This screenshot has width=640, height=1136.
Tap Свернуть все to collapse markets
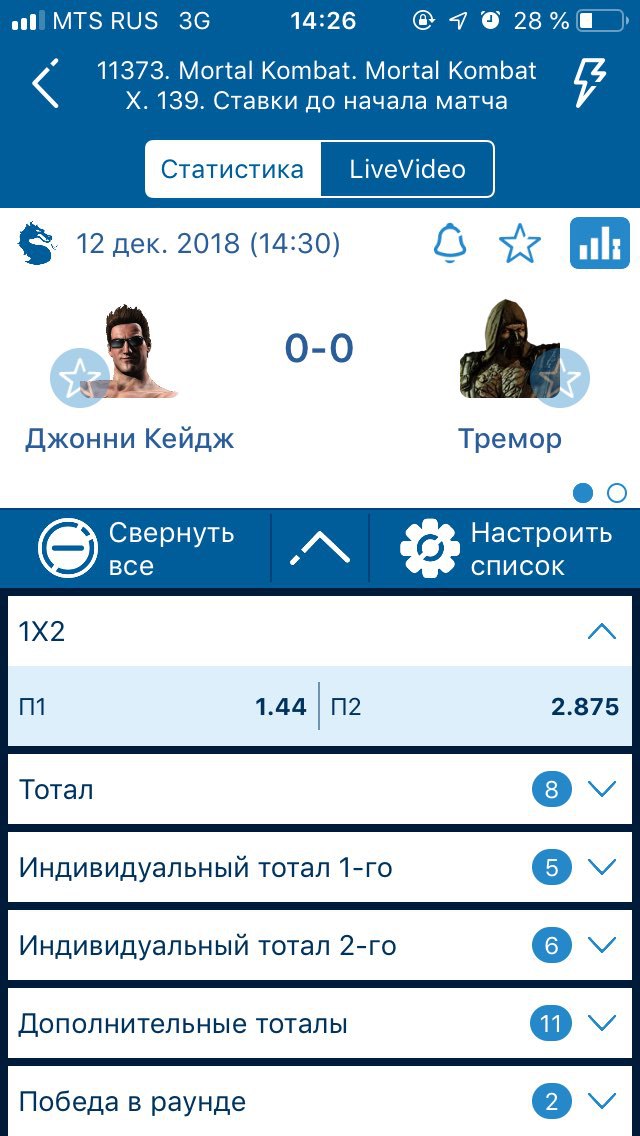pos(138,549)
